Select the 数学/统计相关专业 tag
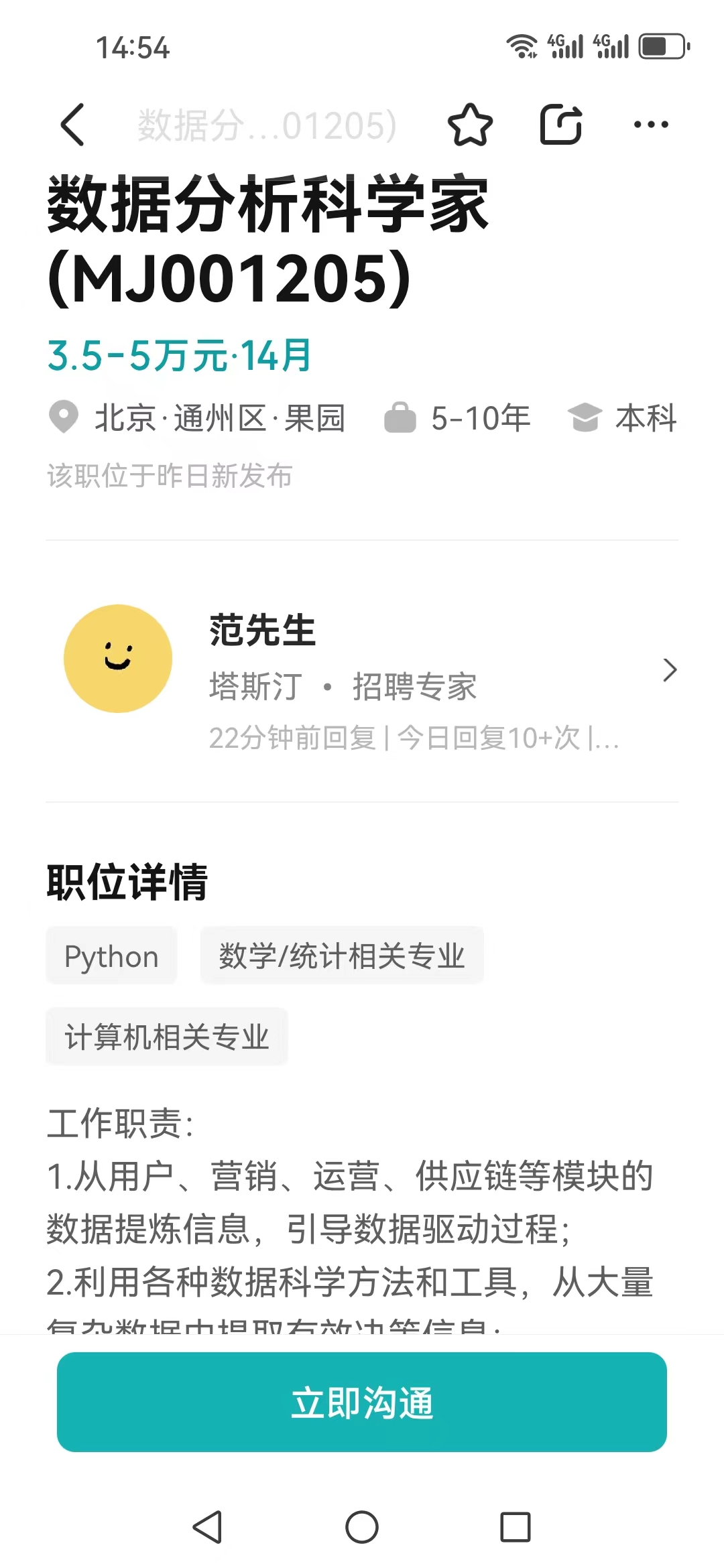This screenshot has width=724, height=1568. (342, 956)
